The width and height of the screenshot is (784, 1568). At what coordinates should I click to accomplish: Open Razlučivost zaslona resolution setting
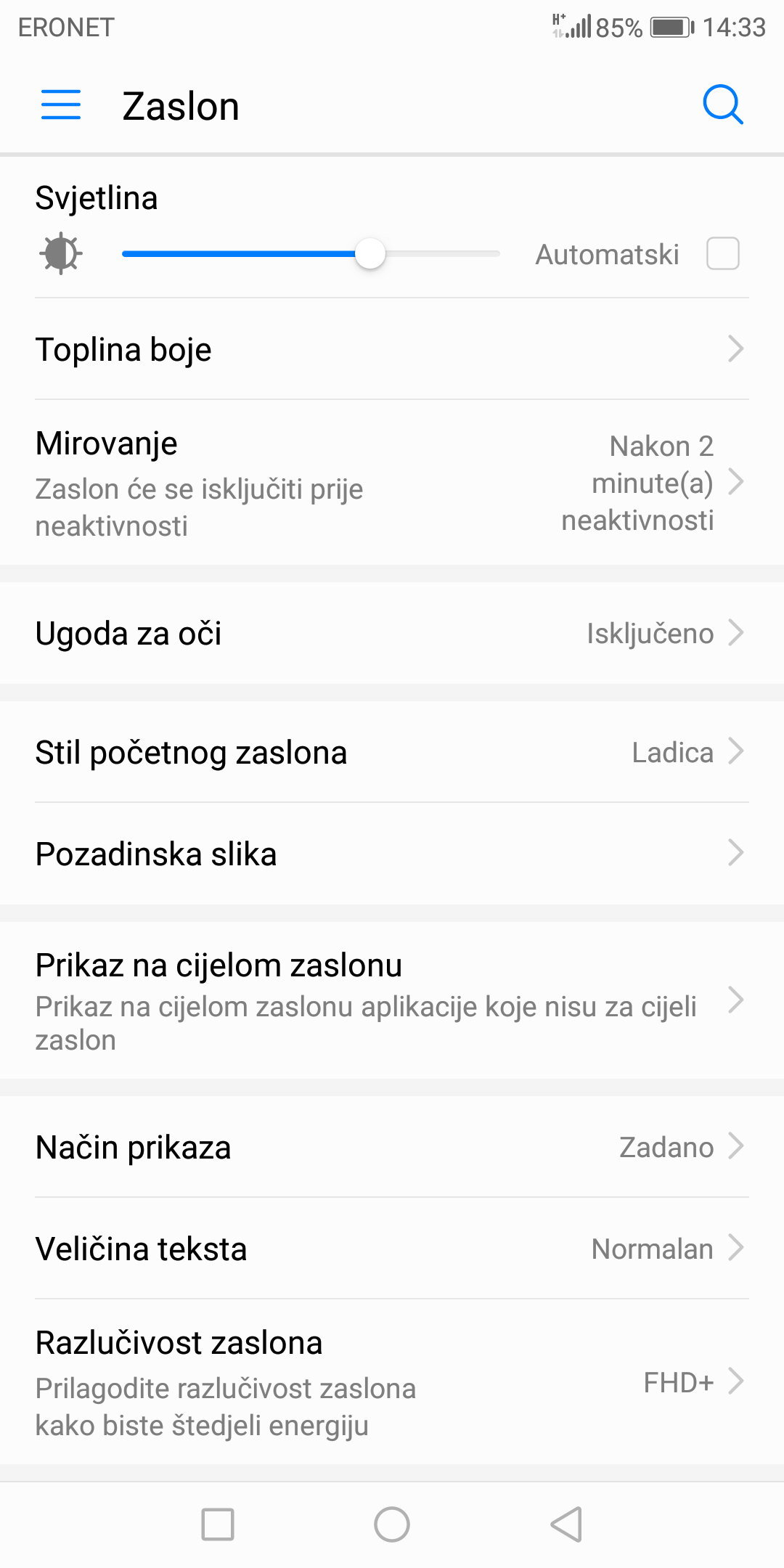click(x=392, y=1382)
